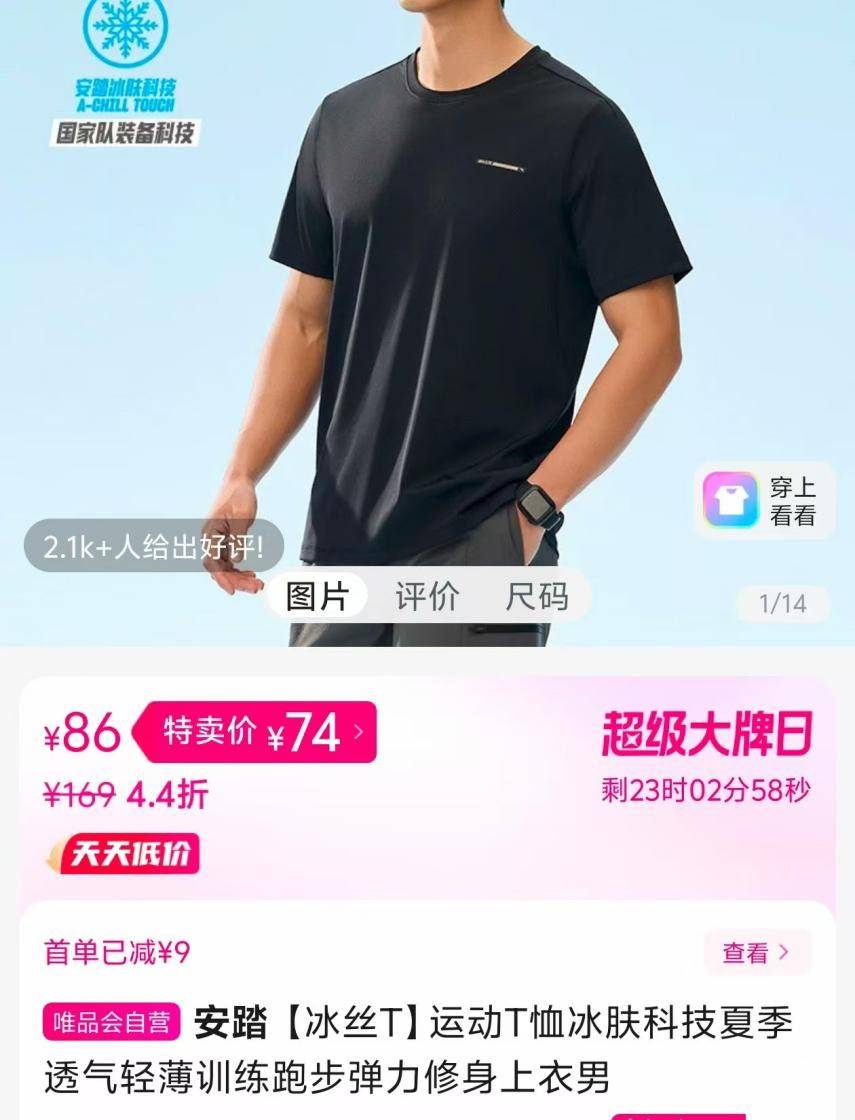Open the 尺码 size tab
855x1120 pixels.
[537, 597]
